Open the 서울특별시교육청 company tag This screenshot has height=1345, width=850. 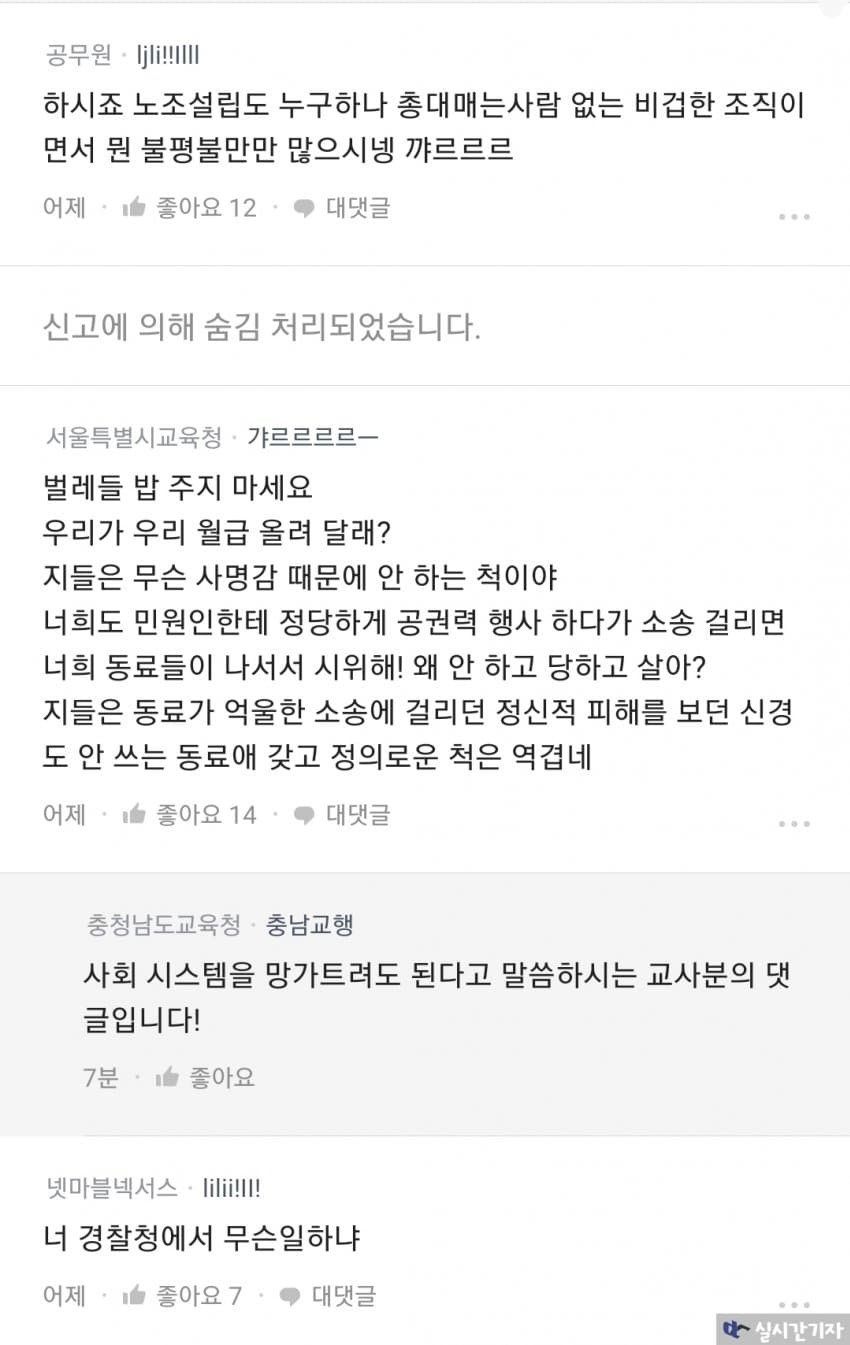click(134, 438)
